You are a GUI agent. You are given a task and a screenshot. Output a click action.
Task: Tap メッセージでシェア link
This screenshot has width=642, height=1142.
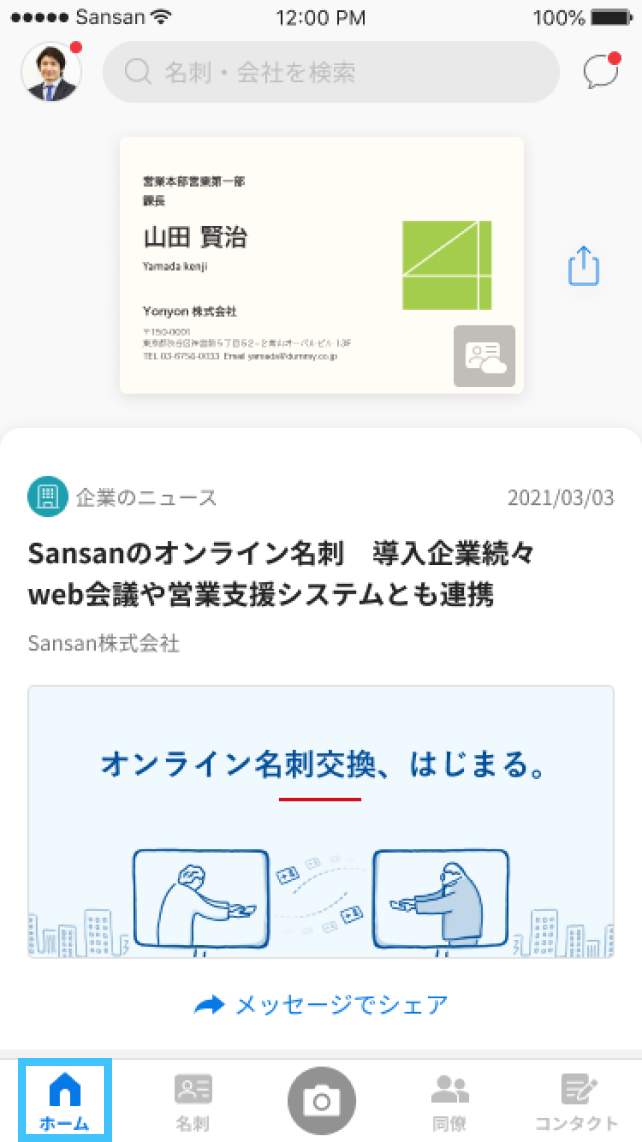pos(321,1005)
